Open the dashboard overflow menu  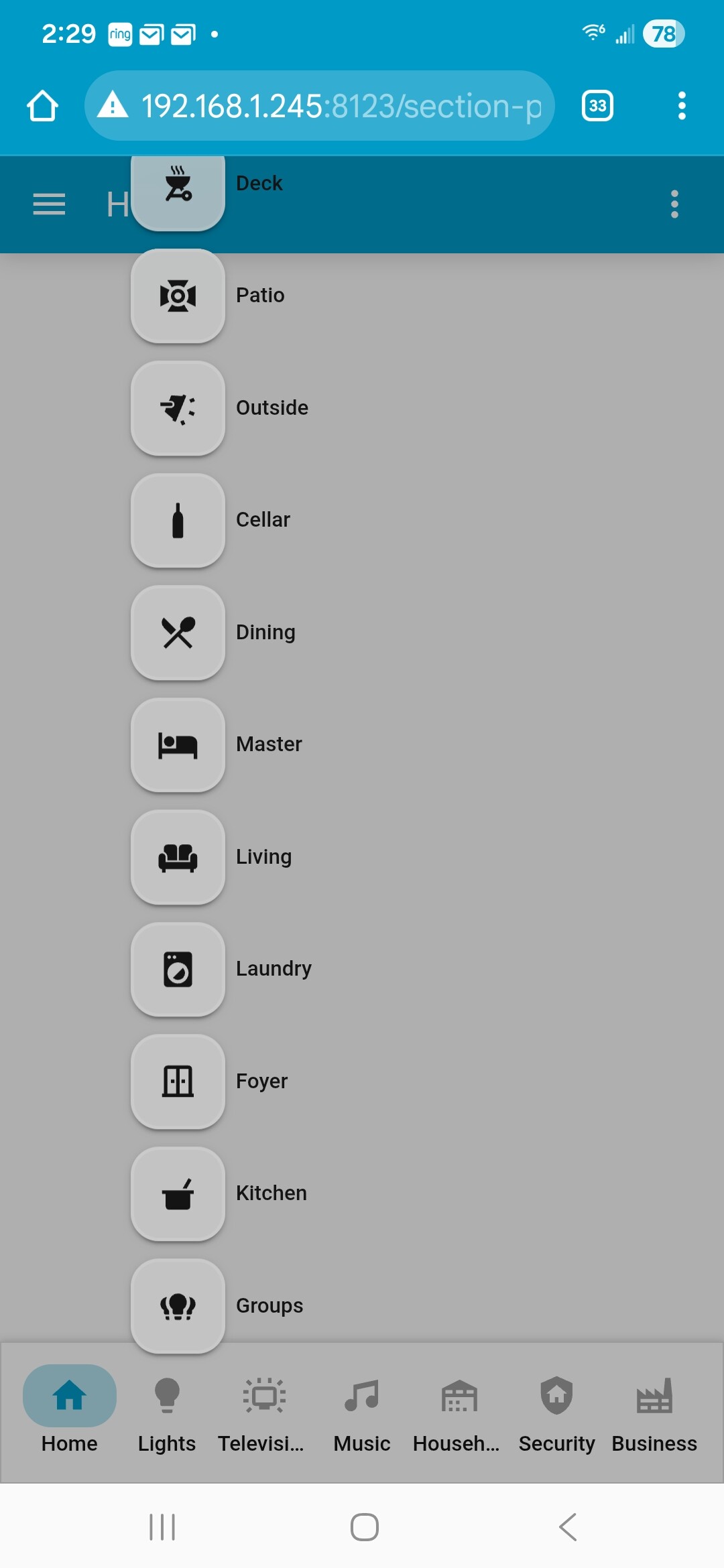click(674, 204)
